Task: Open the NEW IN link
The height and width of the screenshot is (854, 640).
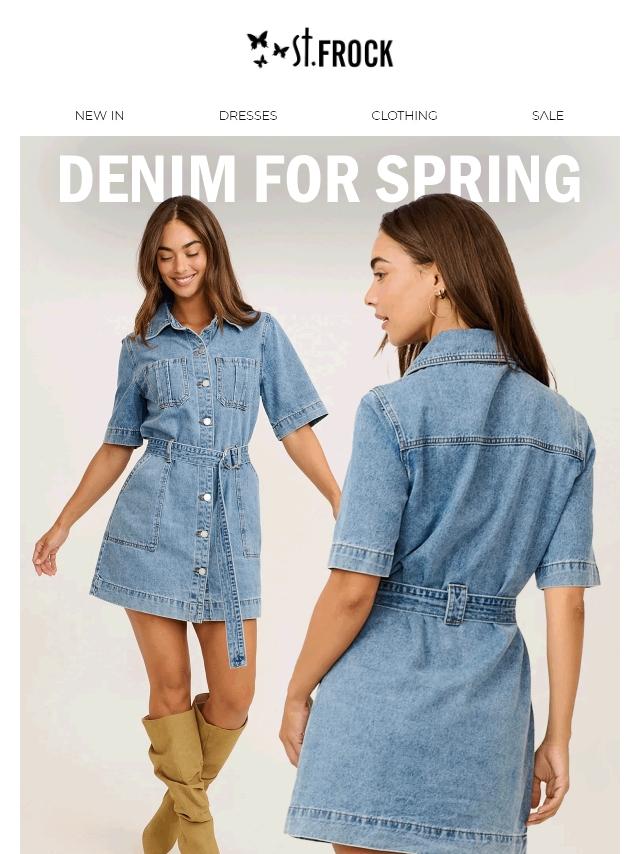Action: [99, 115]
